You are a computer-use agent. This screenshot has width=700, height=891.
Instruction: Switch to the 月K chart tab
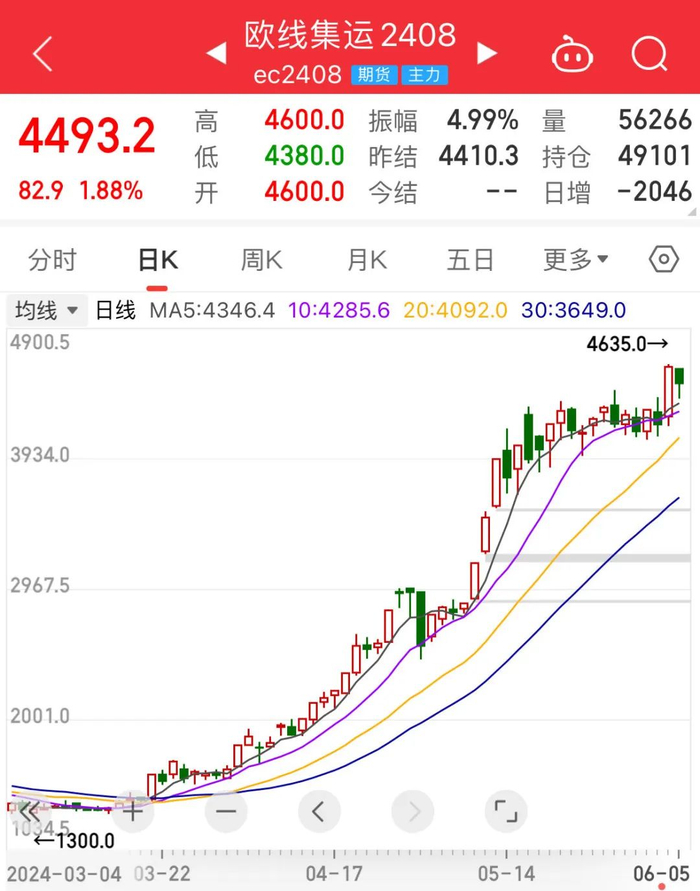367,260
